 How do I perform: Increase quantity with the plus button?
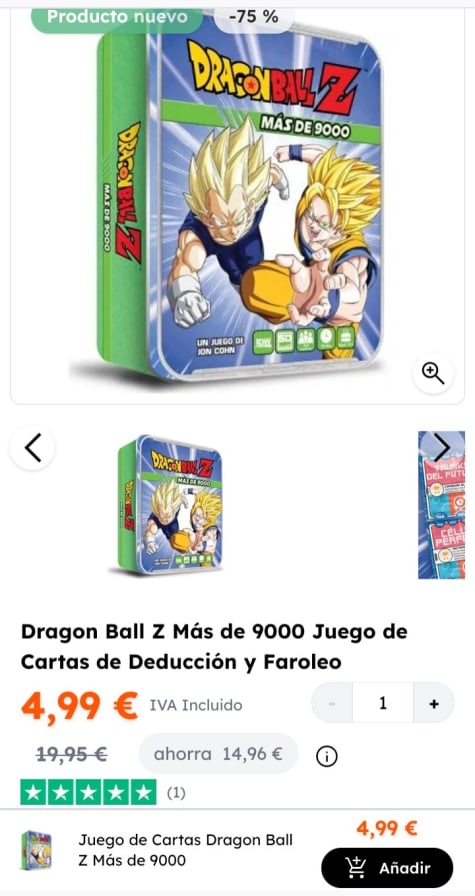click(434, 703)
